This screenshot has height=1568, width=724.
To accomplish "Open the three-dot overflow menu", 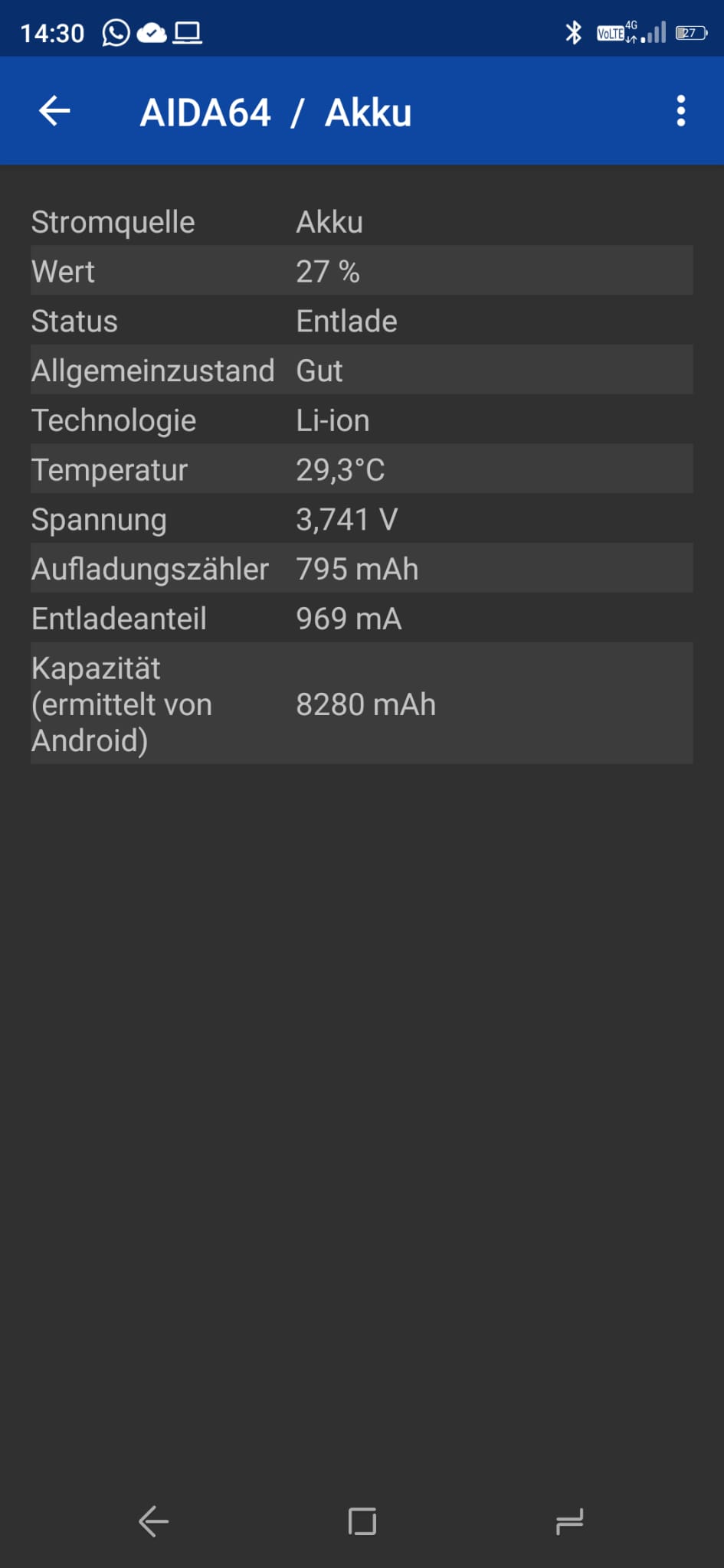I will tap(680, 112).
